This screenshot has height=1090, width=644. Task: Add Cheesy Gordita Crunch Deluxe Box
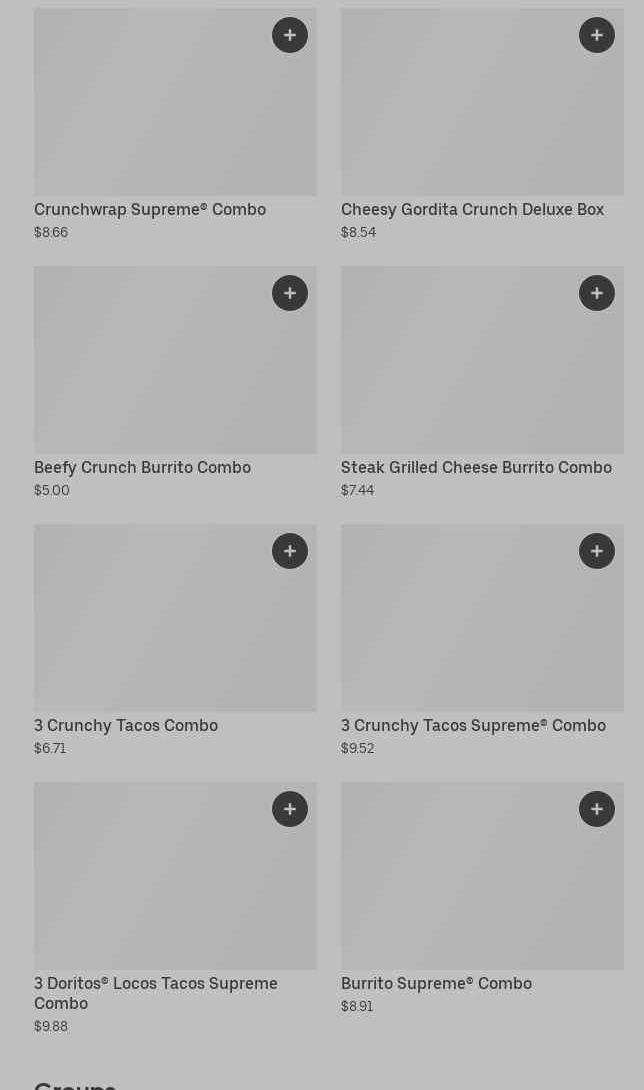pyautogui.click(x=597, y=35)
